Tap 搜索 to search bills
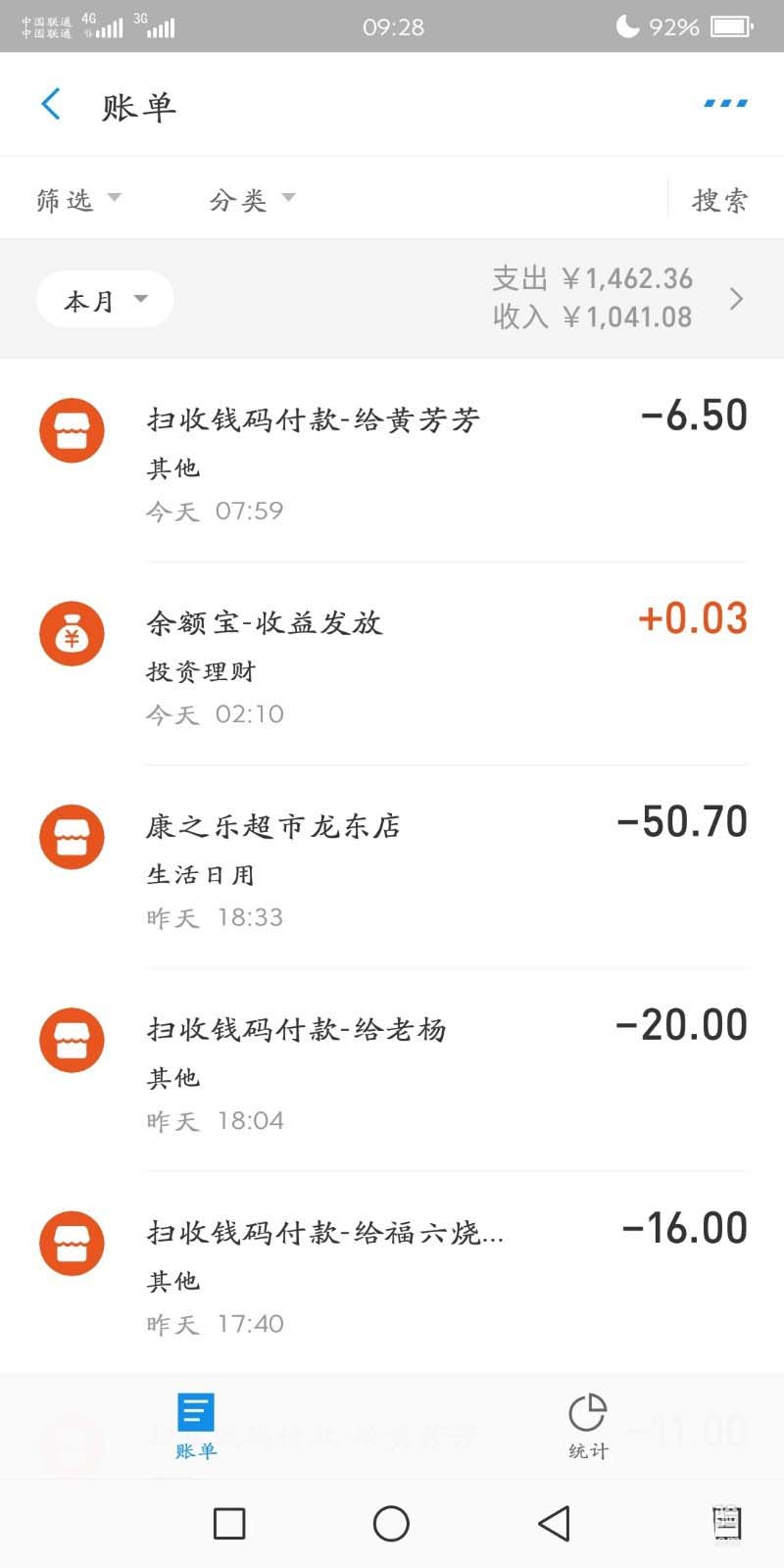The width and height of the screenshot is (784, 1568). tap(719, 200)
